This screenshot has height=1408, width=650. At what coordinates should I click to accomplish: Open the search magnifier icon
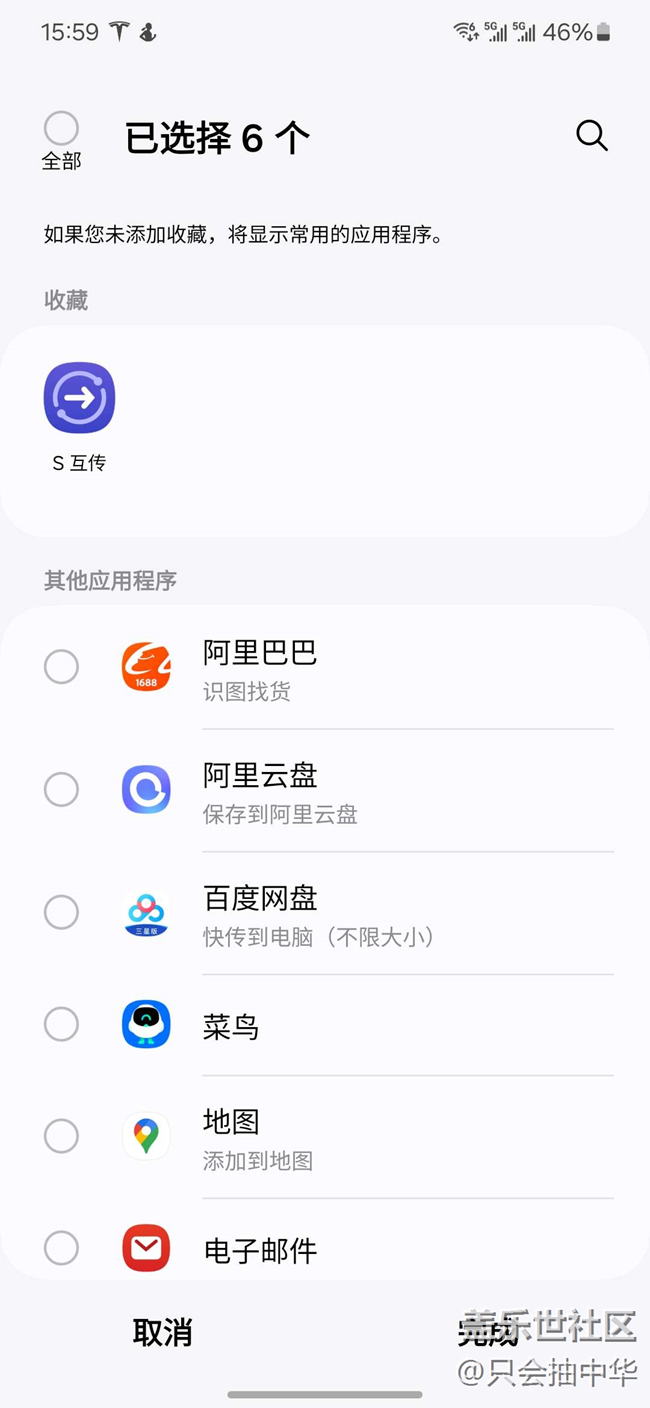(591, 136)
